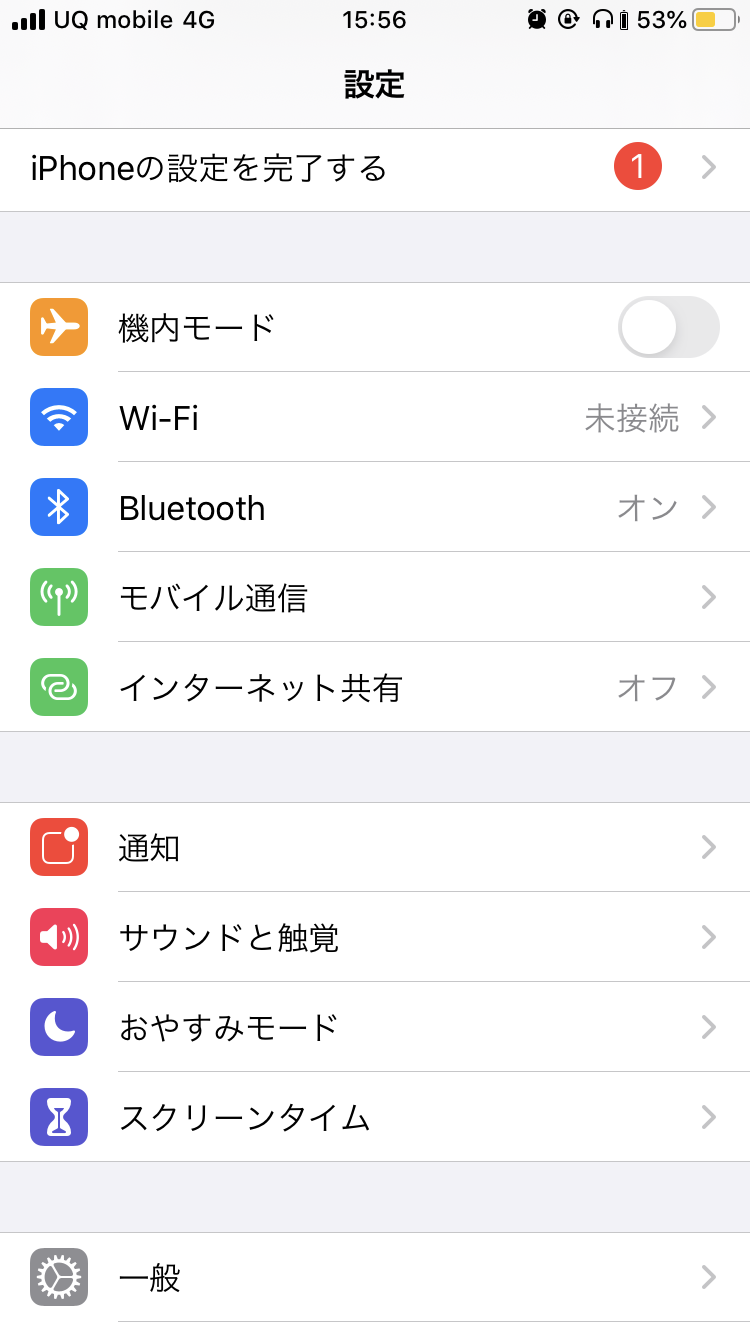Open インターネット共有 settings
The image size is (750, 1334).
(375, 687)
